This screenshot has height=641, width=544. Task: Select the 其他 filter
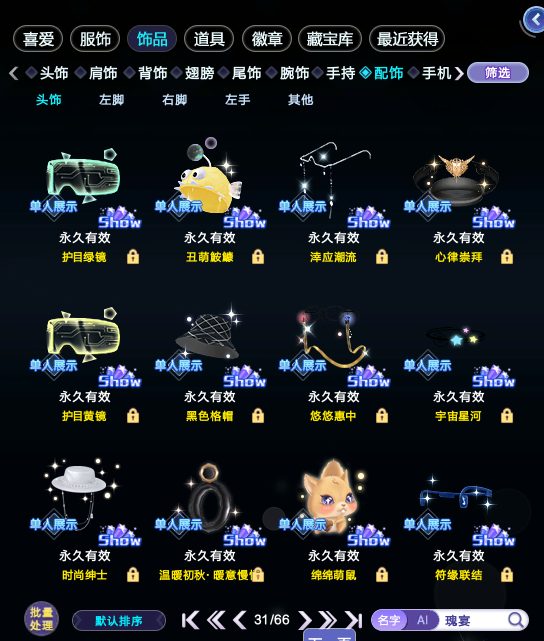[300, 99]
